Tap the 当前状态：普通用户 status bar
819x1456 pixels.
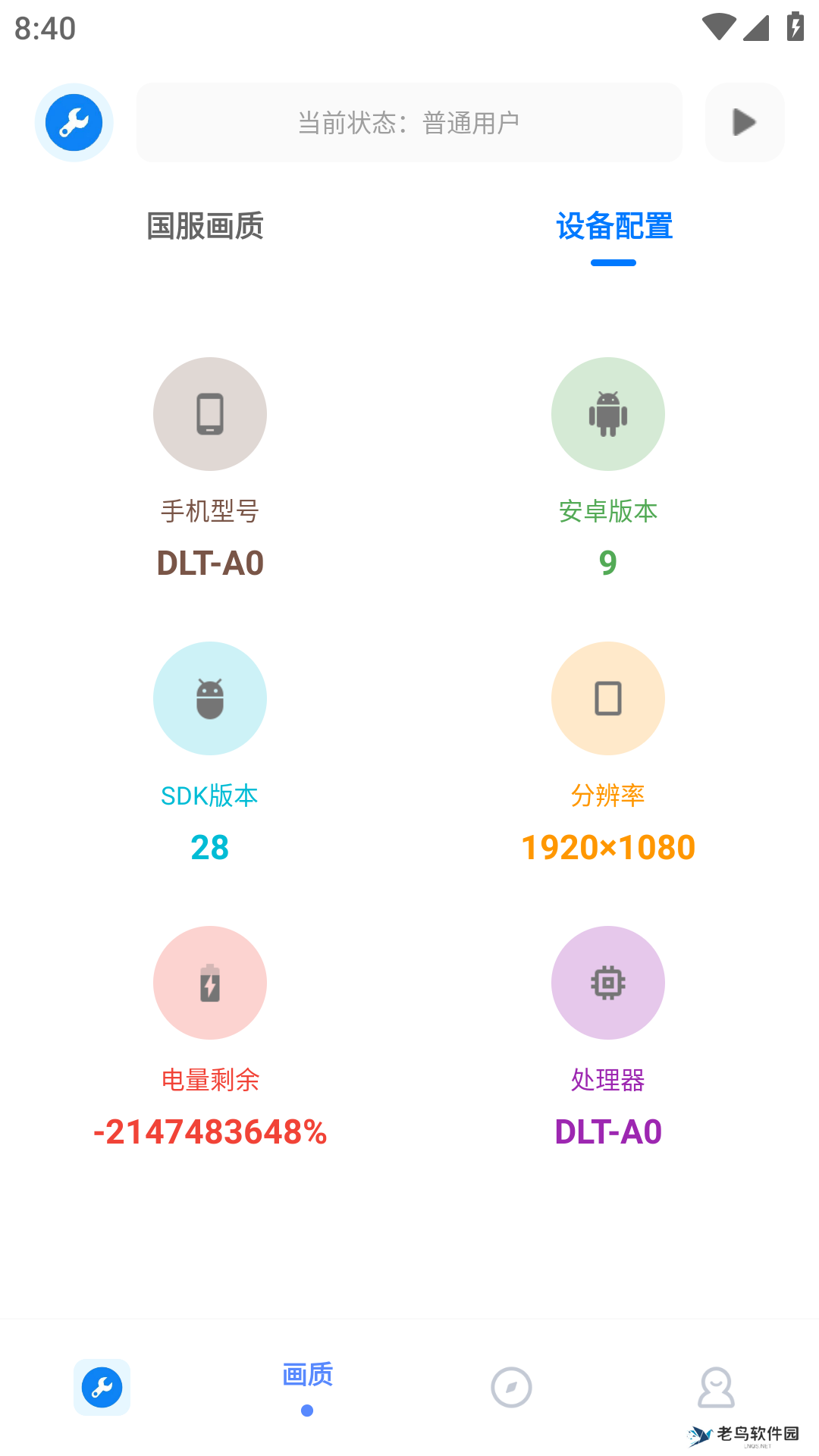pos(409,122)
